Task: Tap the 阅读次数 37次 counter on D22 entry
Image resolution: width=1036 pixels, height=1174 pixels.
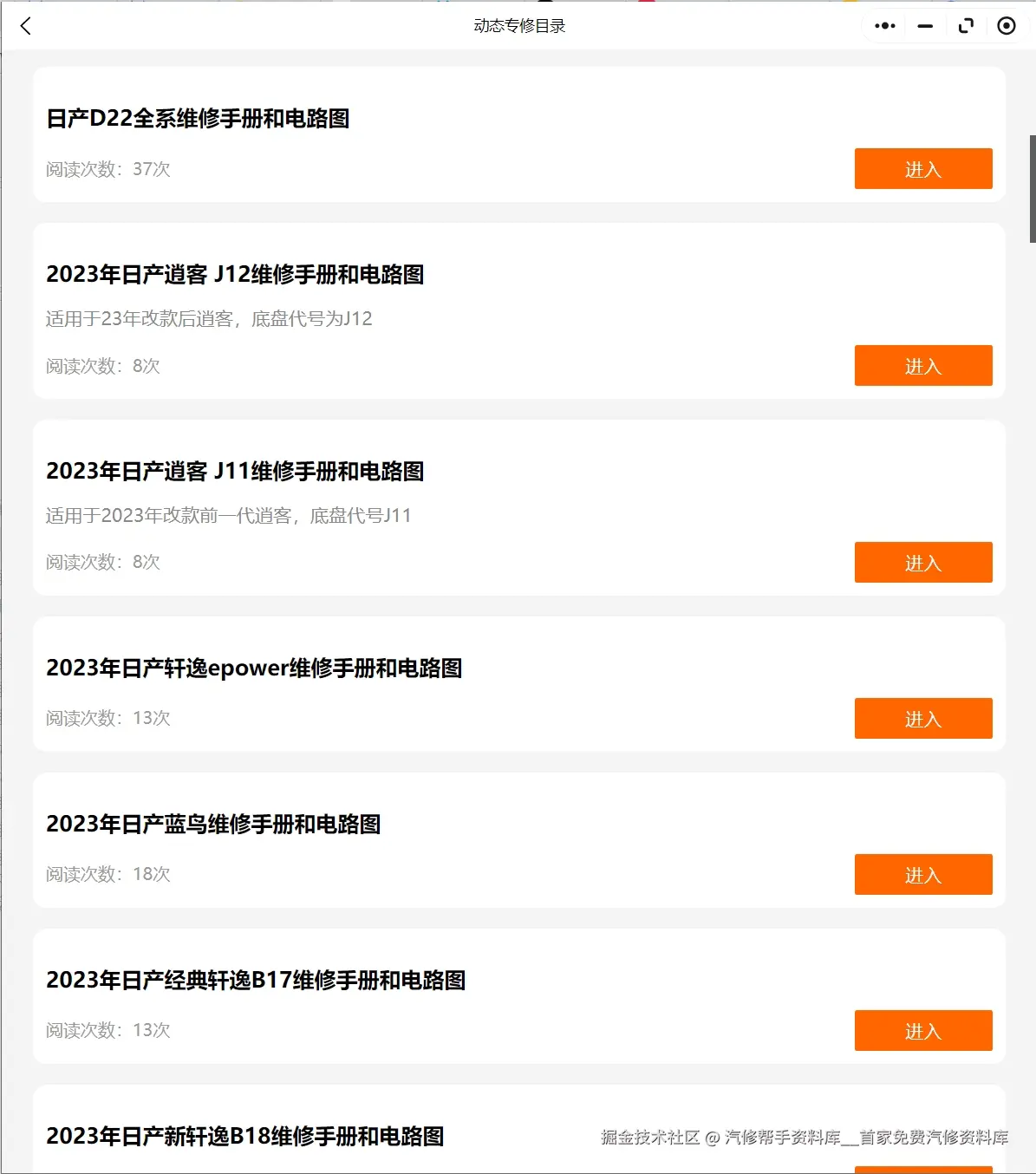Action: point(108,169)
